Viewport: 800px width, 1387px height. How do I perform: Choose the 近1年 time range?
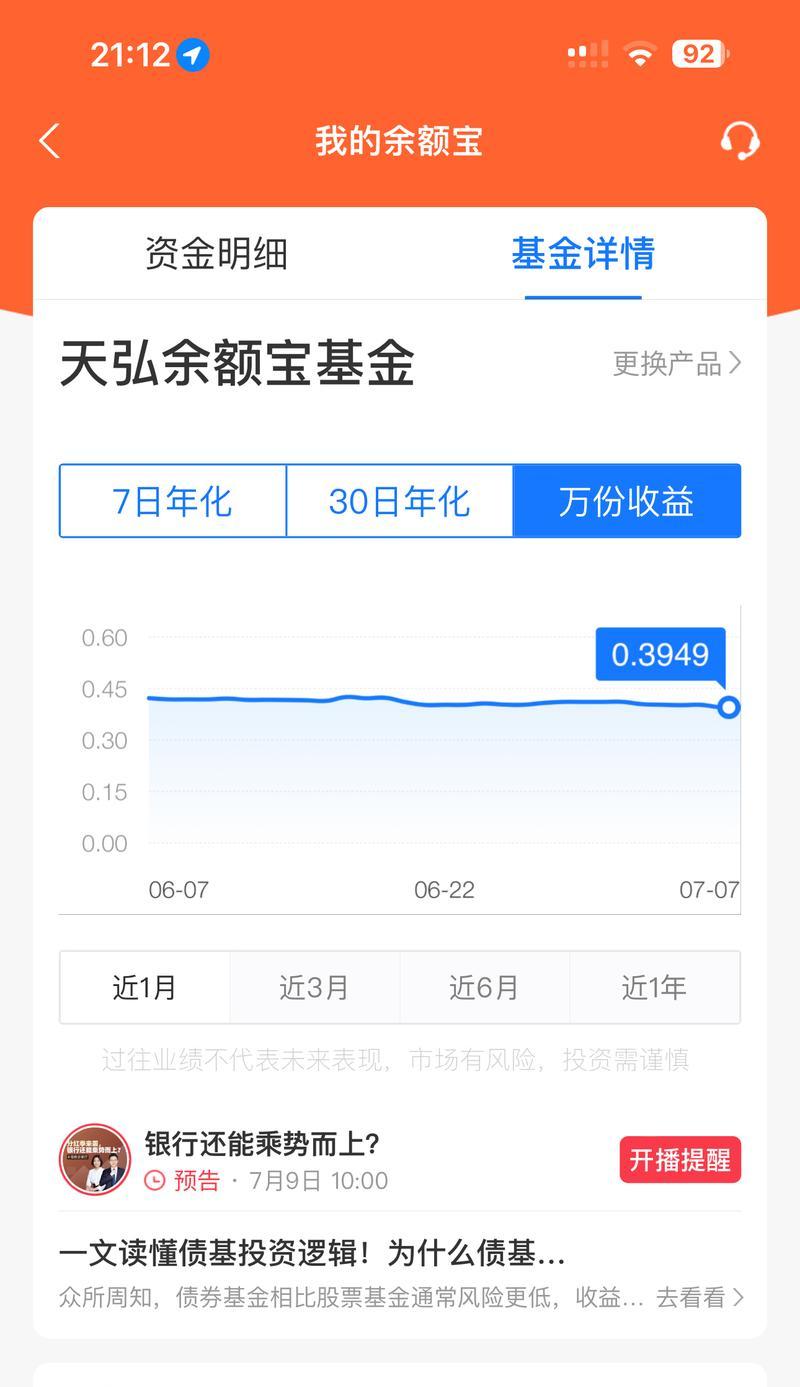coord(655,987)
